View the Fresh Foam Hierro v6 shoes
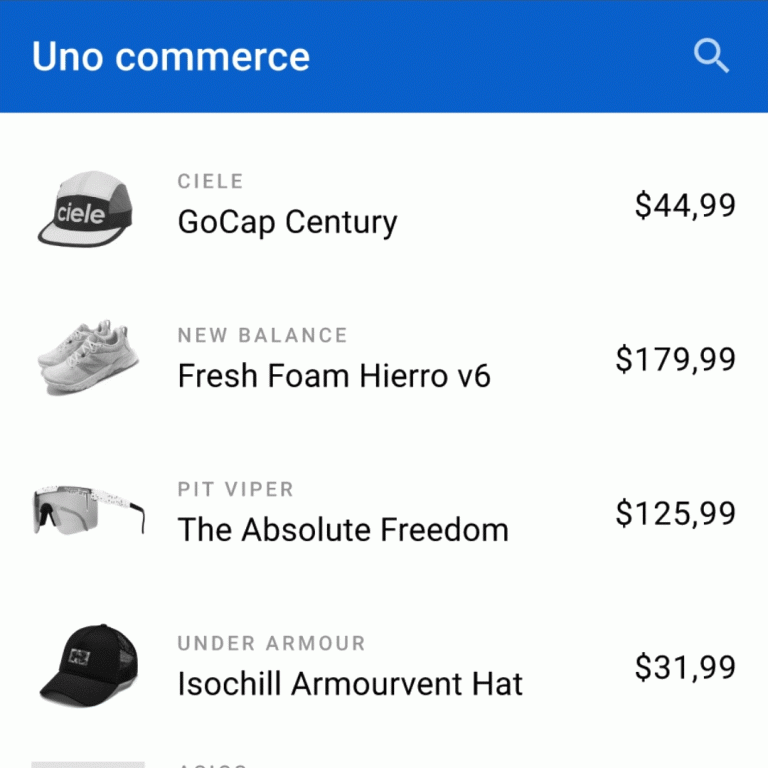The height and width of the screenshot is (768, 768). tap(334, 375)
